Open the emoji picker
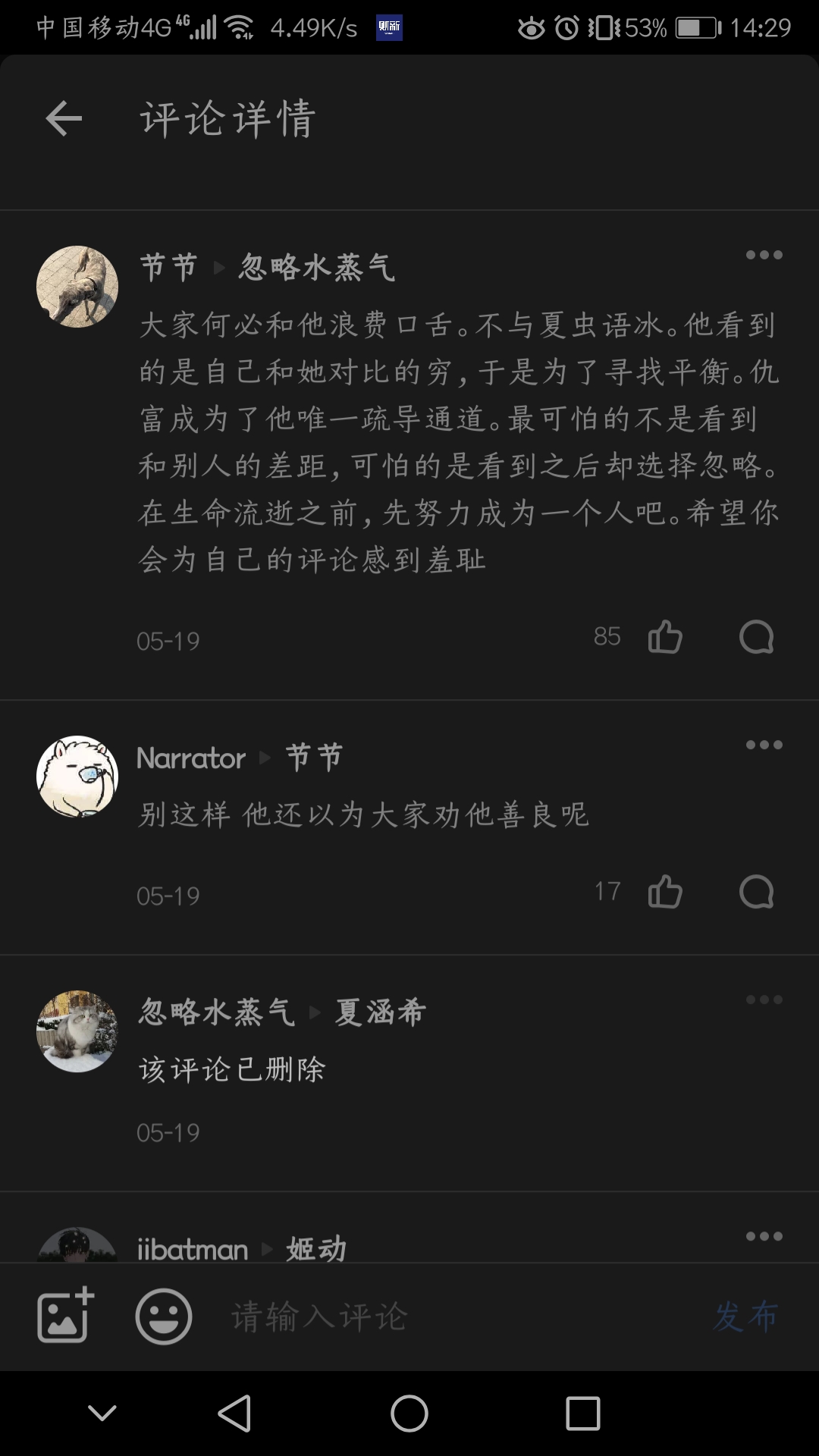The image size is (819, 1456). (x=163, y=1316)
